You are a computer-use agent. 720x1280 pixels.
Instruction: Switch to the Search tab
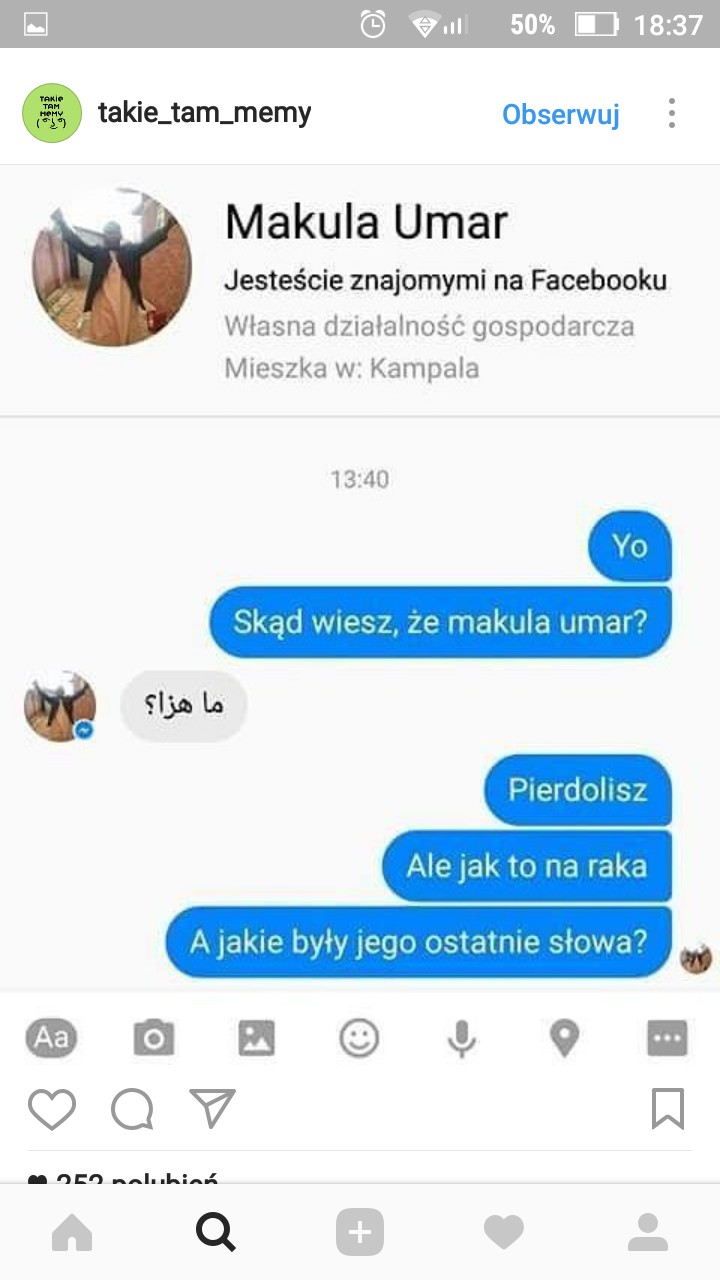click(x=216, y=1232)
